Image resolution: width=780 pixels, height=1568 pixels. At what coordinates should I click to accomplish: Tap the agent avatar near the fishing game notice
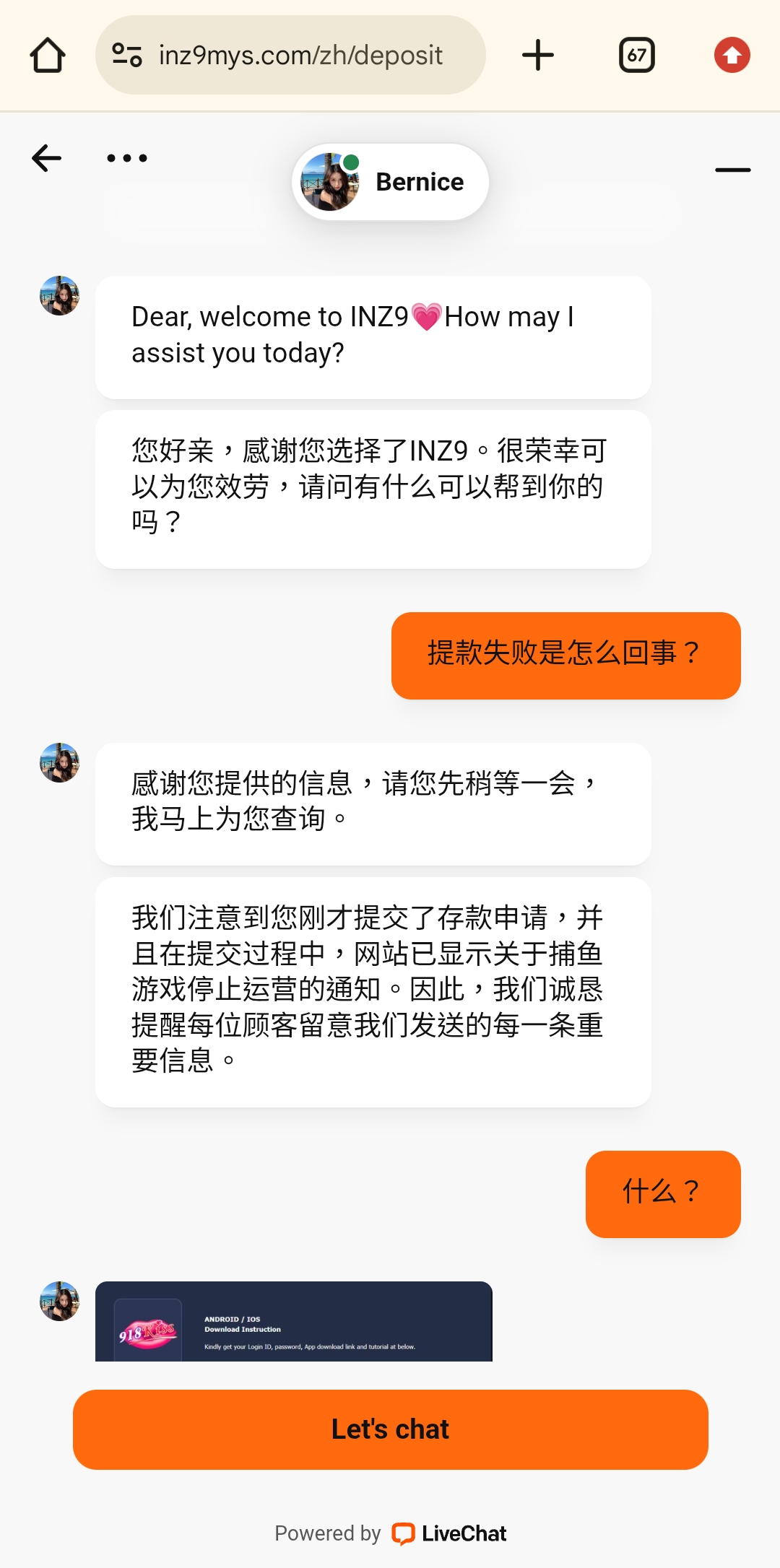tap(58, 760)
